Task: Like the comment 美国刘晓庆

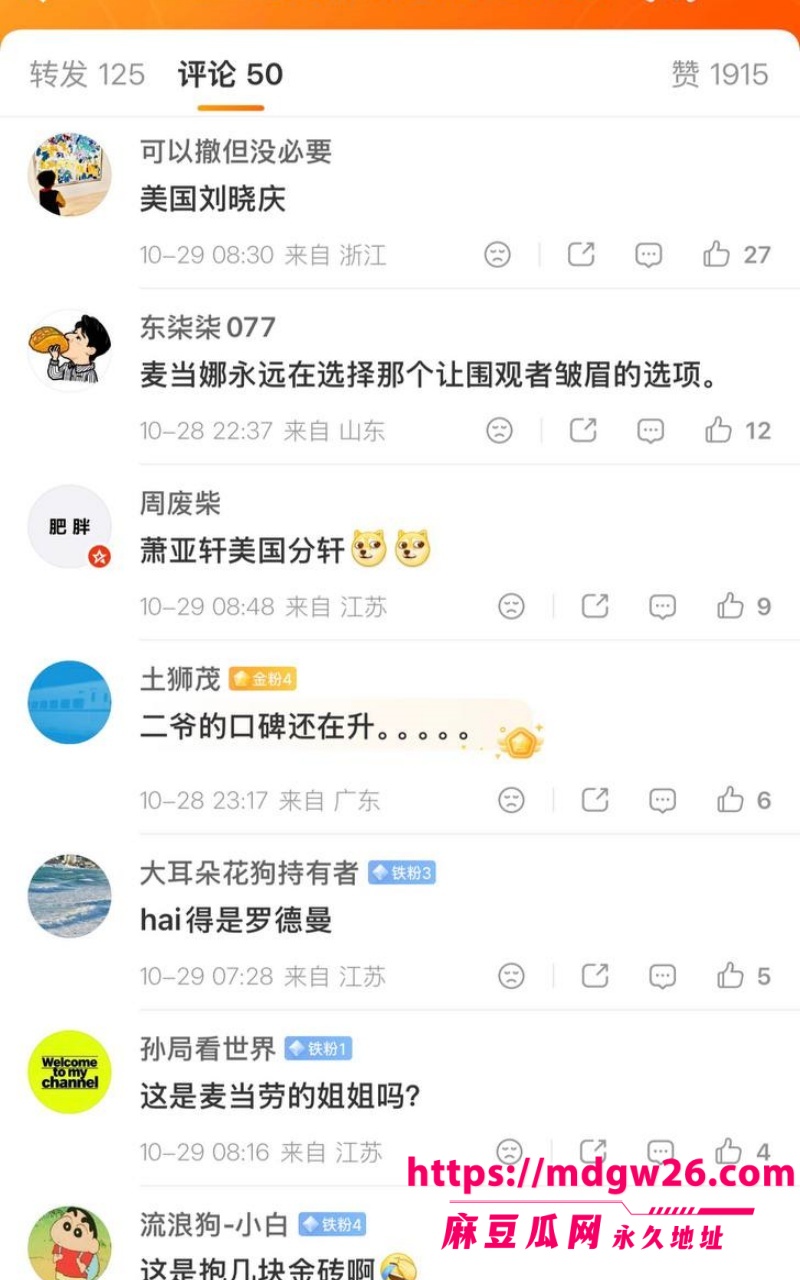Action: click(x=736, y=254)
